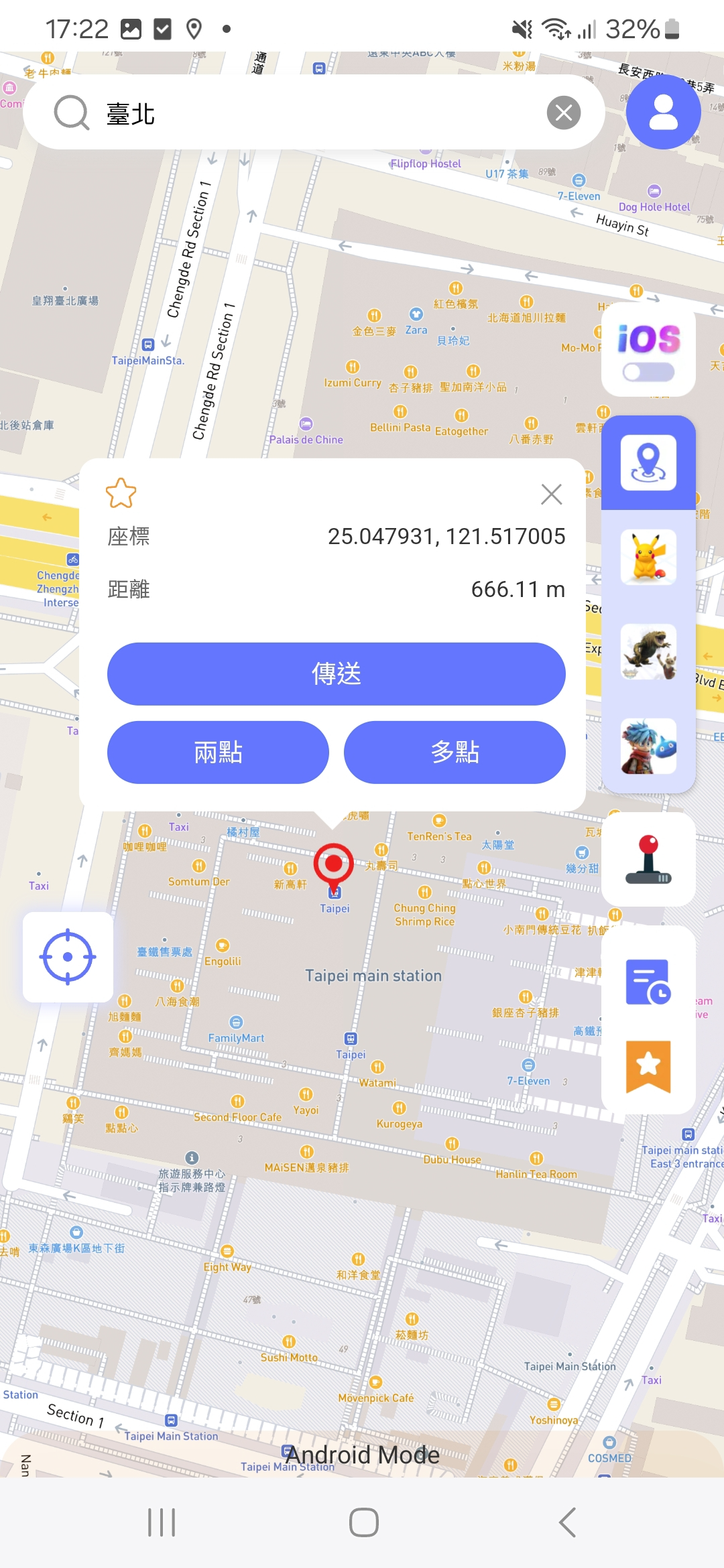
Task: Open the history records icon
Action: coord(648,982)
